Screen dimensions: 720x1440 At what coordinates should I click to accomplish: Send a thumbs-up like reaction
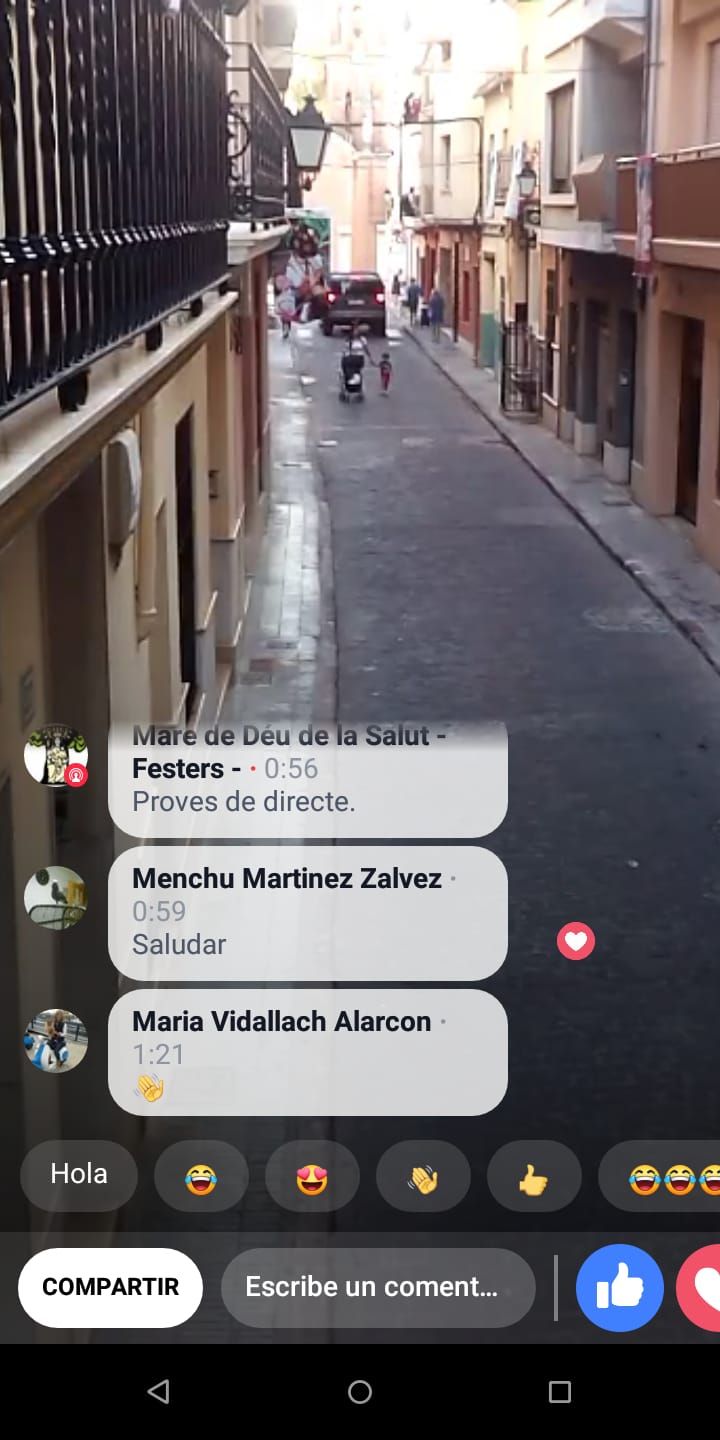(x=620, y=1287)
